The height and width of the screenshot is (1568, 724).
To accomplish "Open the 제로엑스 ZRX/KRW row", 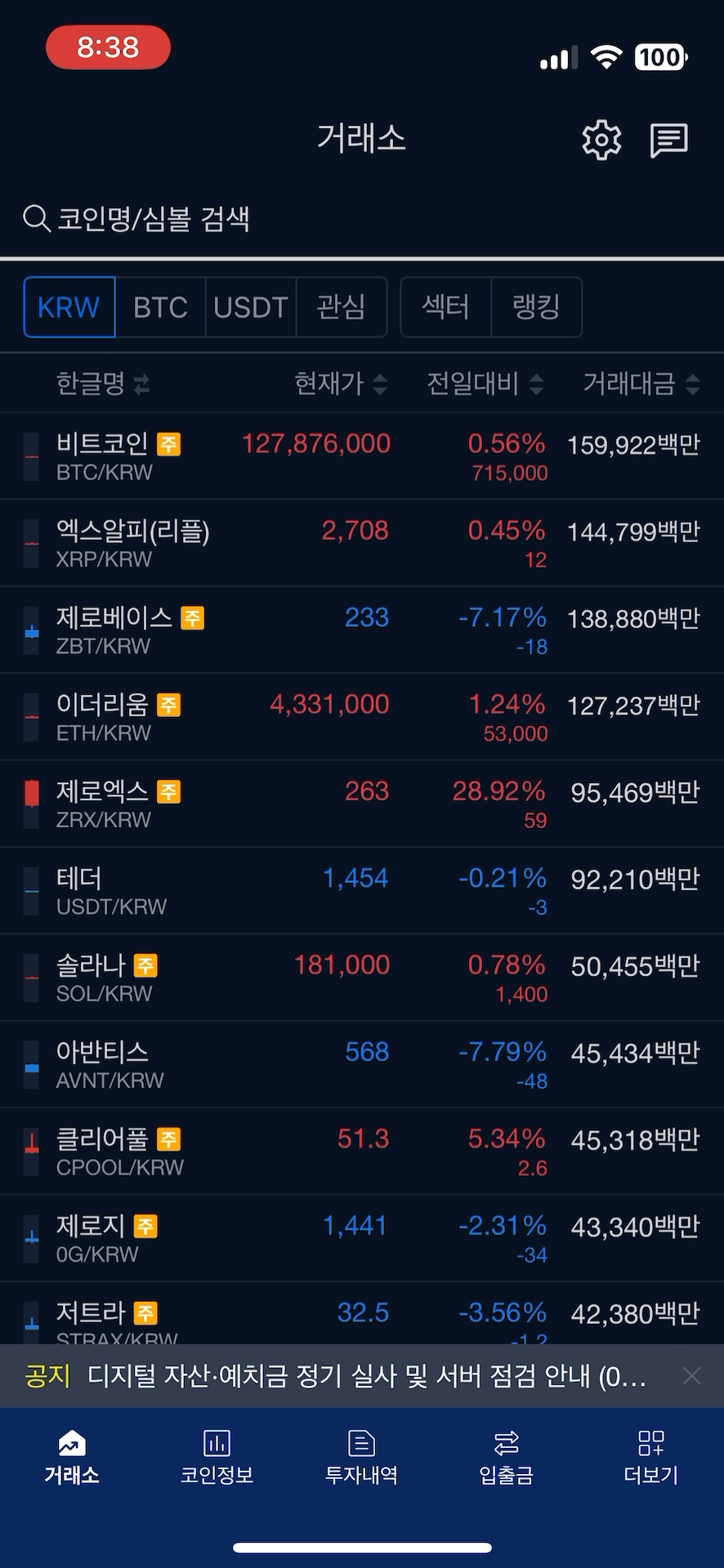I will [x=362, y=804].
